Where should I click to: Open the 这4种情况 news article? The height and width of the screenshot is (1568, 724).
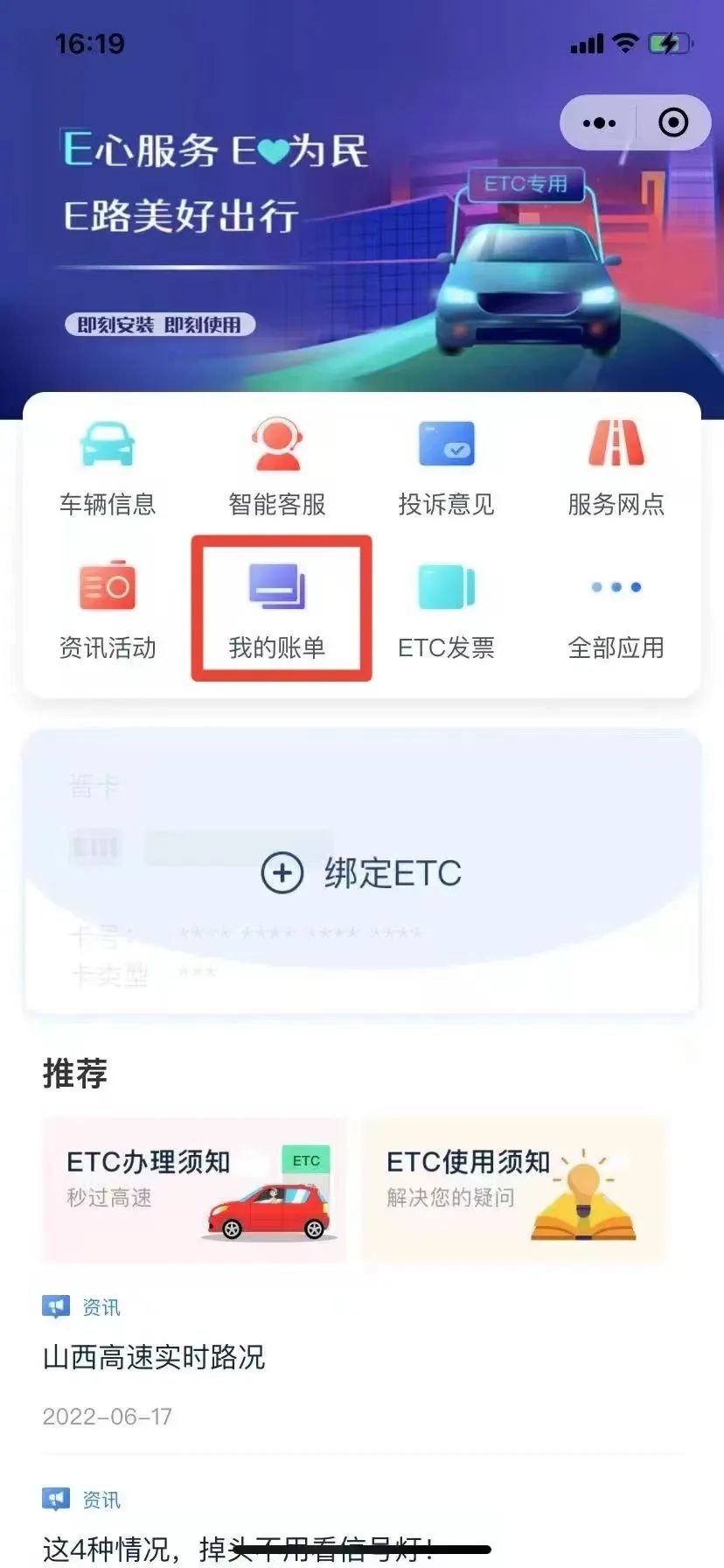pyautogui.click(x=236, y=1547)
